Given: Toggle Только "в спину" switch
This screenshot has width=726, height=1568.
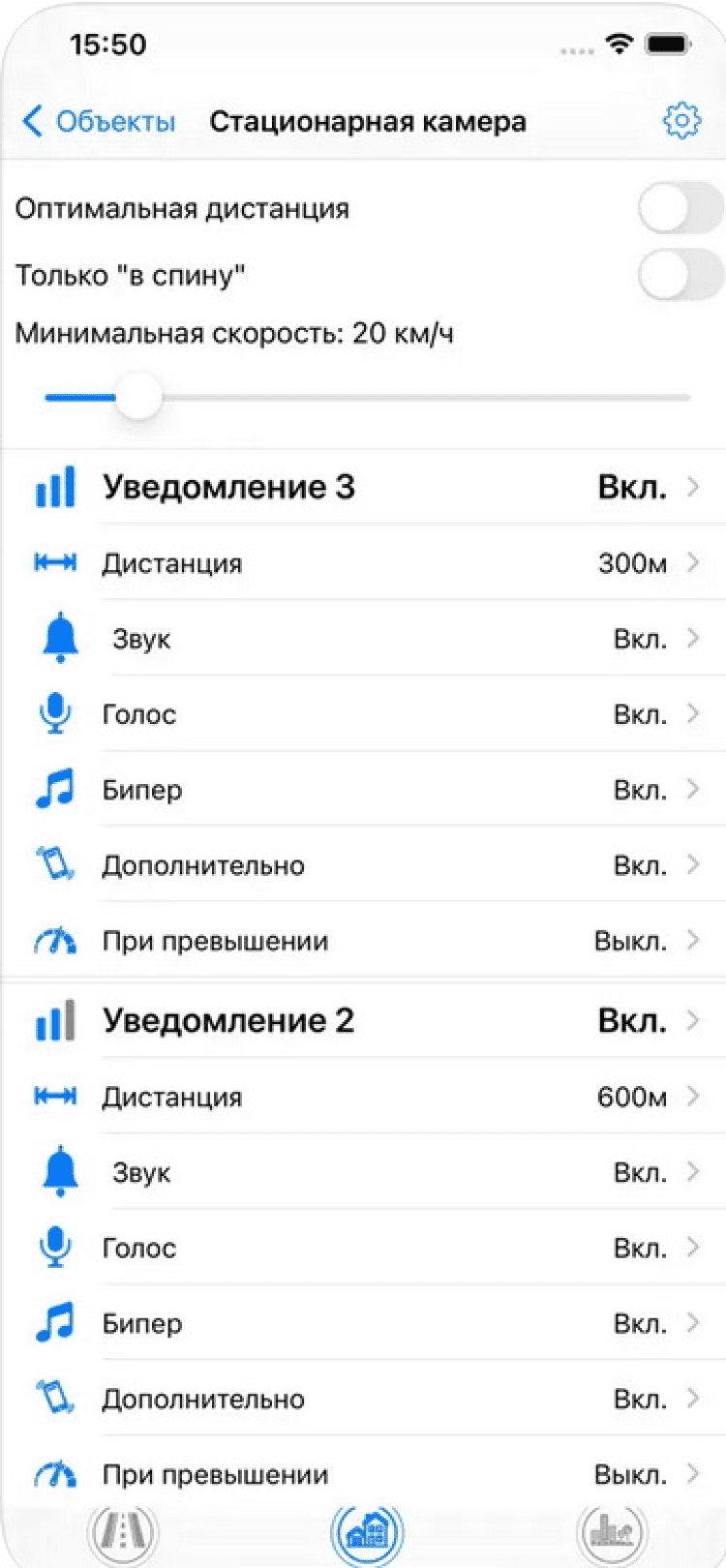Looking at the screenshot, I should 679,276.
